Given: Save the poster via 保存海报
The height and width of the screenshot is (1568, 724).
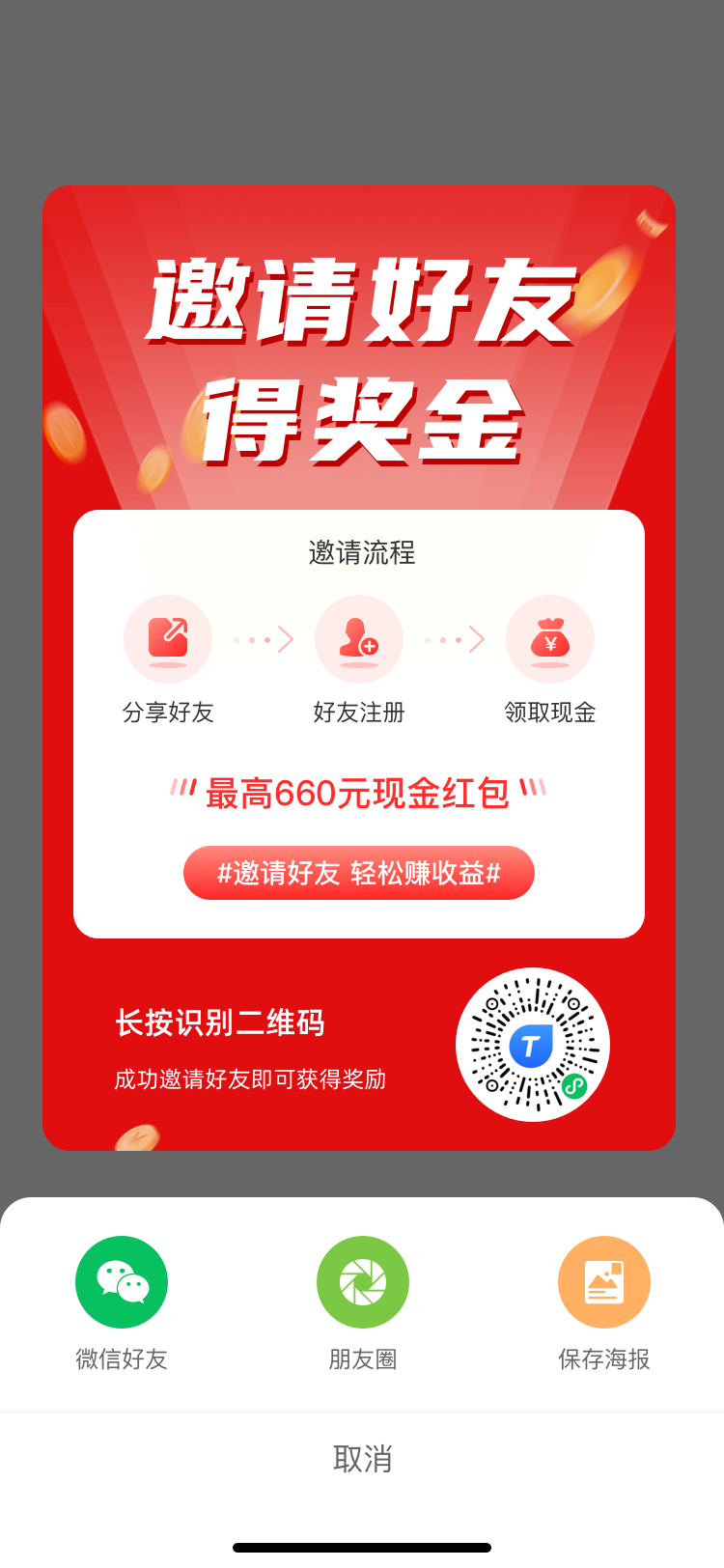Looking at the screenshot, I should [604, 1282].
